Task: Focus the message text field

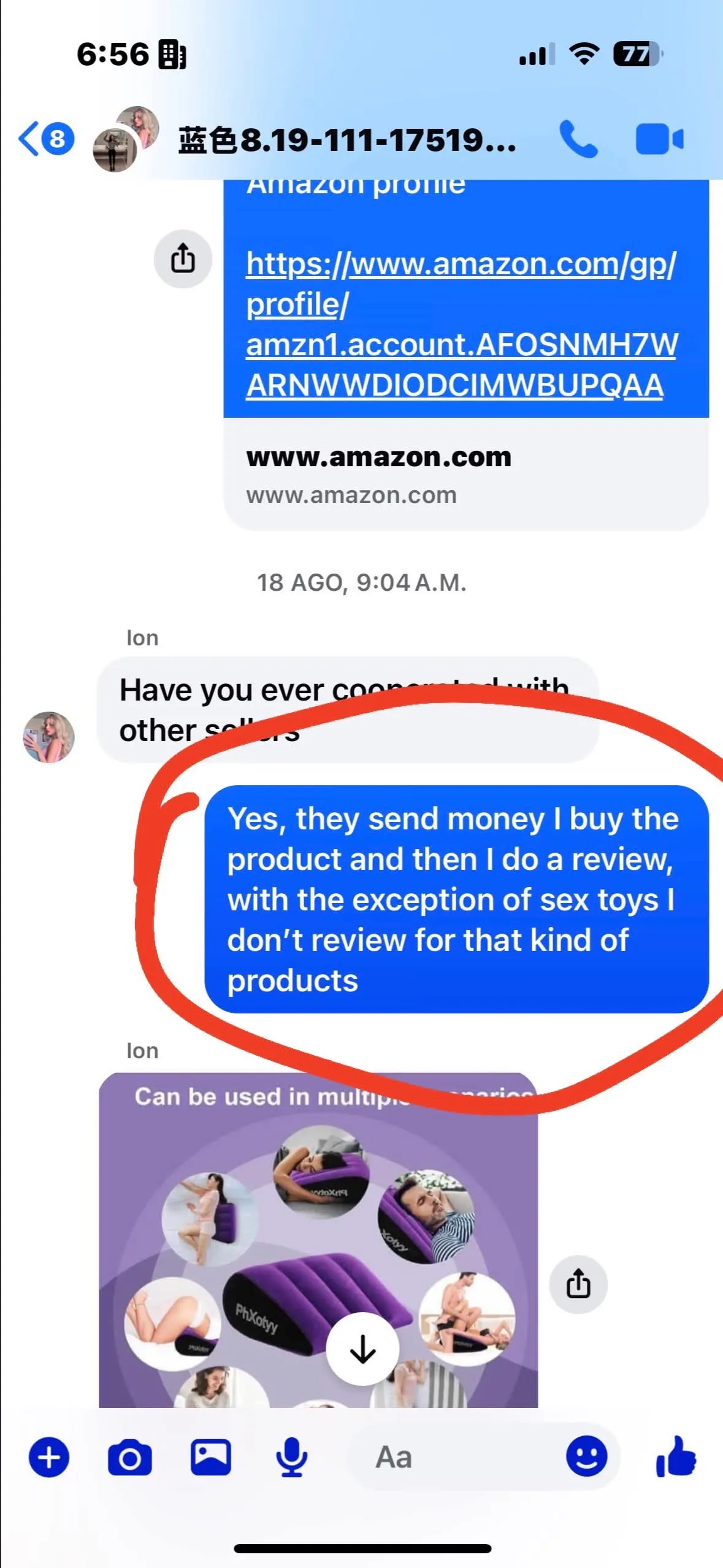Action: [x=454, y=1458]
